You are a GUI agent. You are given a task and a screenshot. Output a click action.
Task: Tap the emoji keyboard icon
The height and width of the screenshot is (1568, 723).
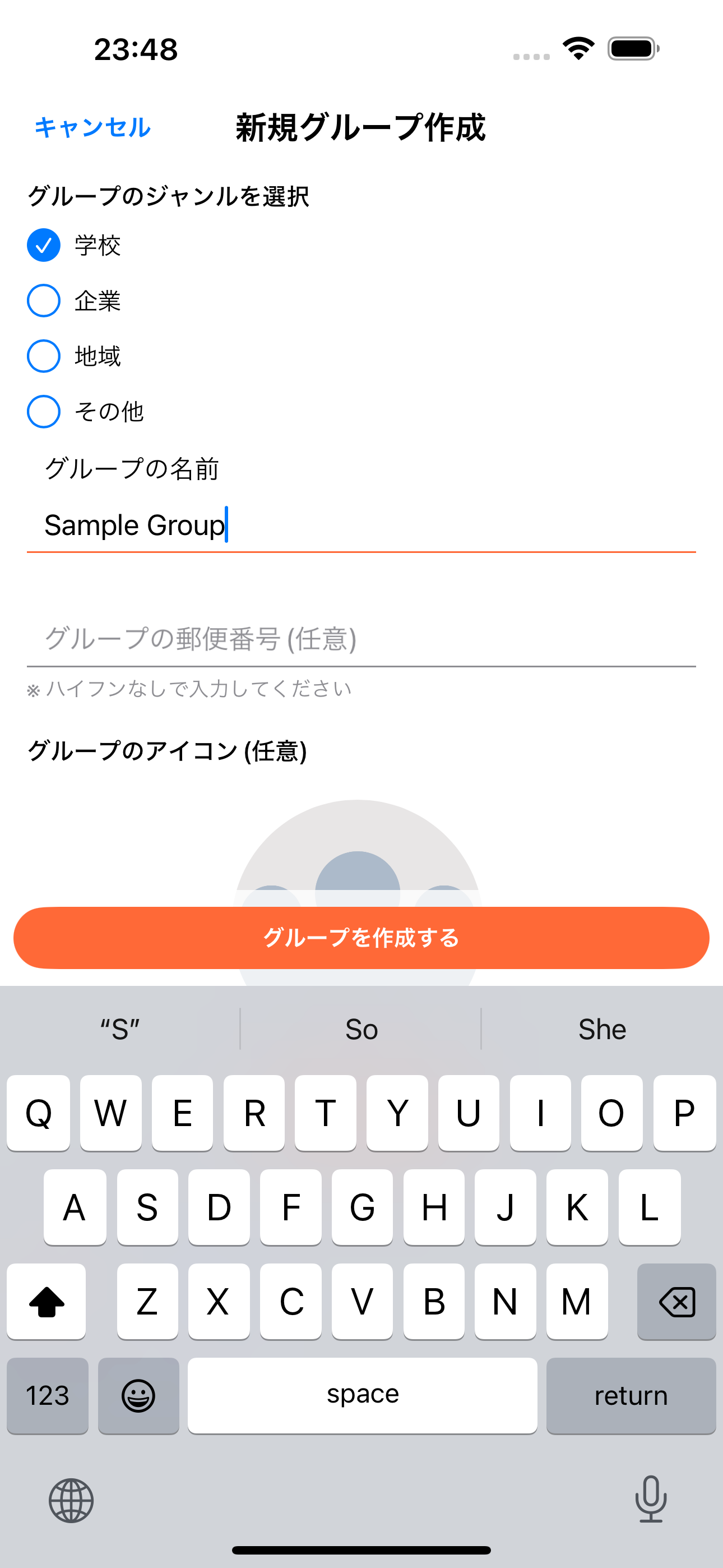coord(139,1396)
